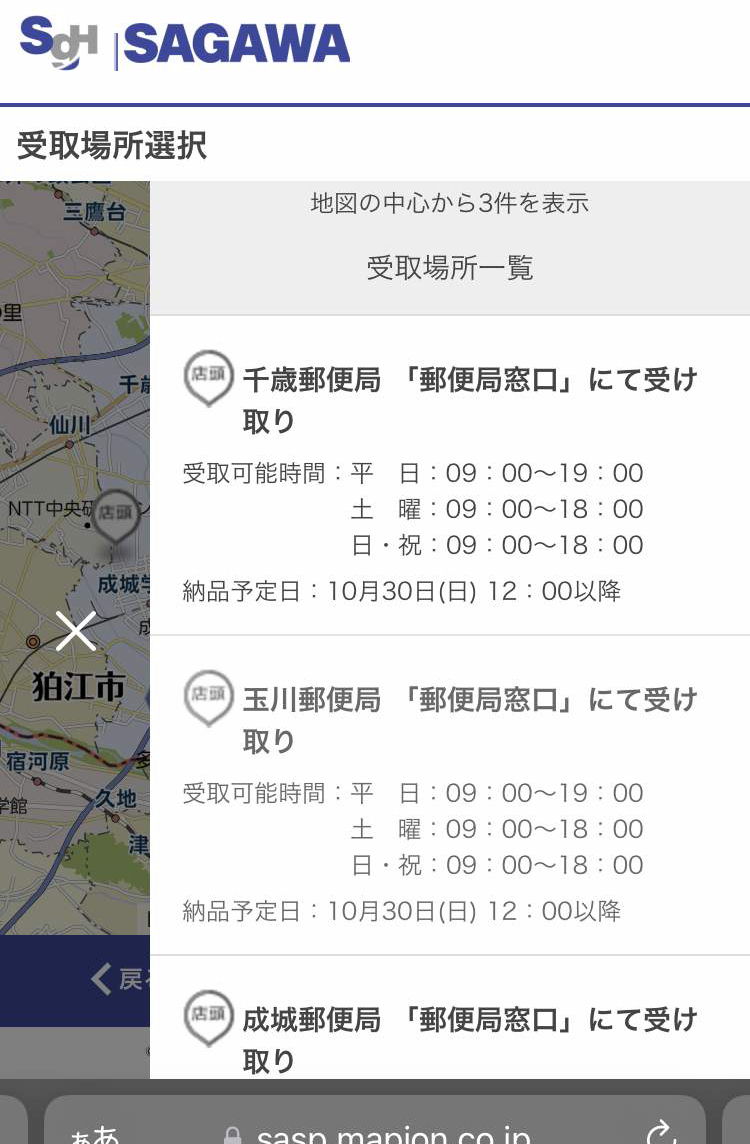Screen dimensions: 750x1144
Task: Tap the store pin on the map
Action: tap(117, 516)
